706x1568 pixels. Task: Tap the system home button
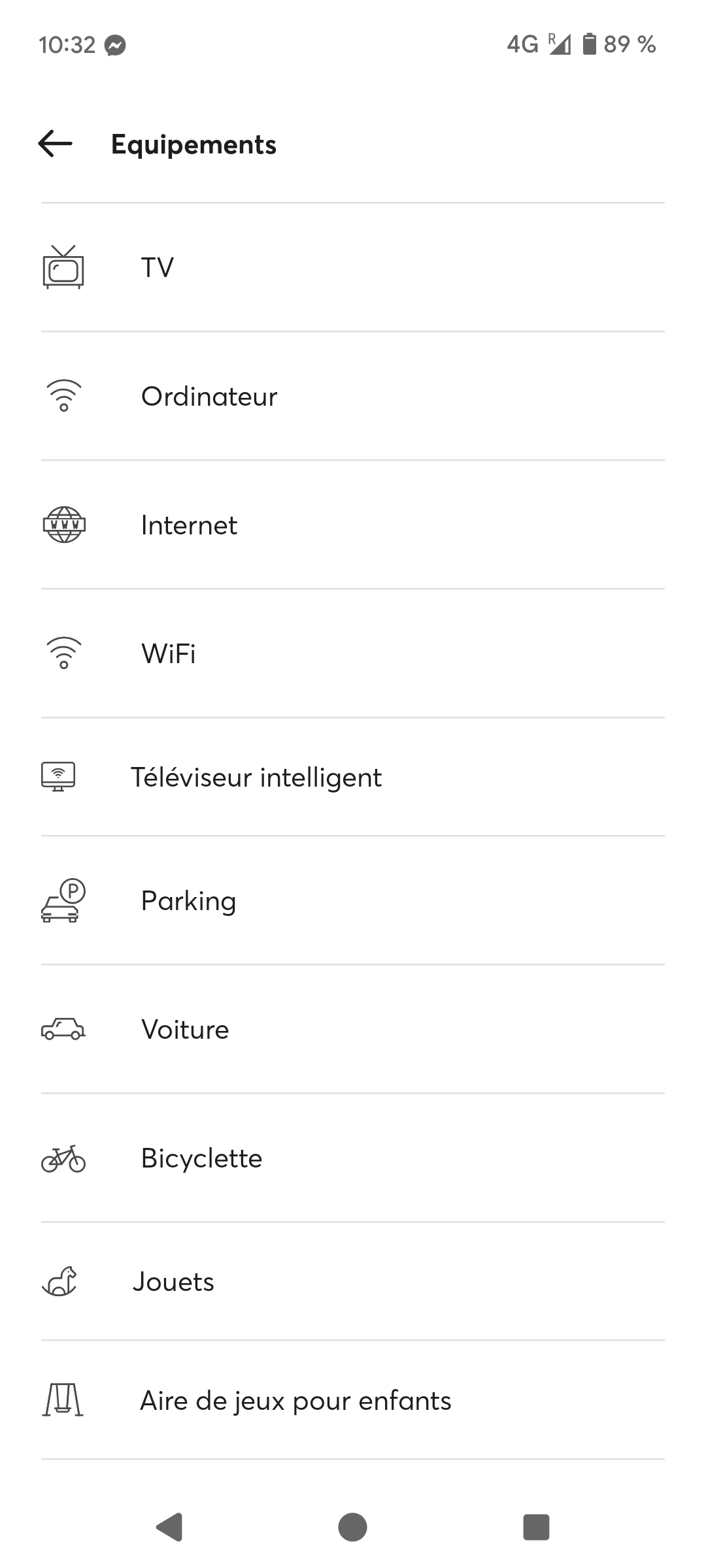[x=353, y=1527]
